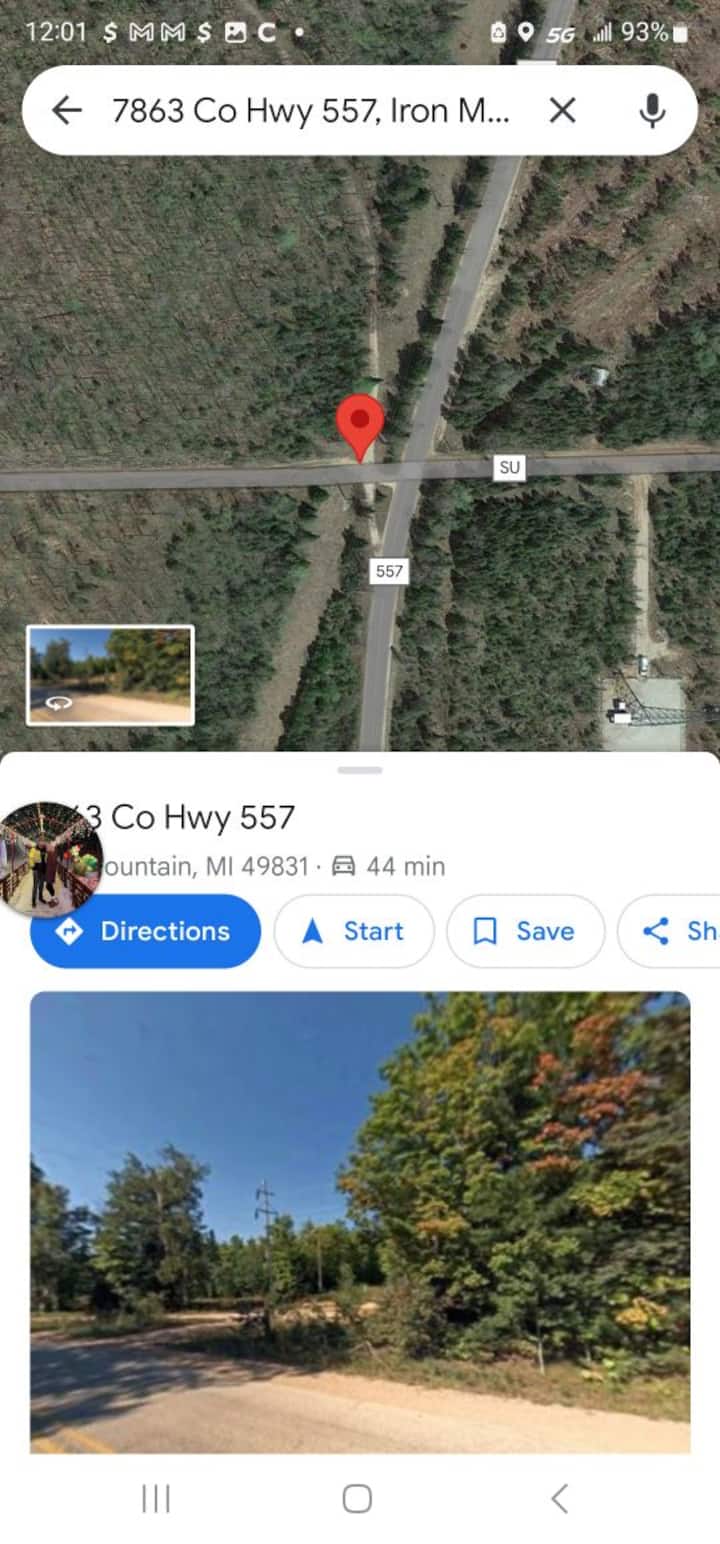Open the circular floating chat head bubble
Viewport: 720px width, 1544px height.
coord(50,859)
